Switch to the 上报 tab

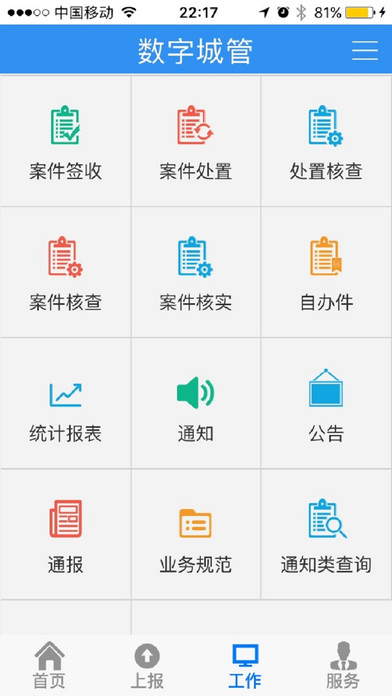pyautogui.click(x=147, y=665)
